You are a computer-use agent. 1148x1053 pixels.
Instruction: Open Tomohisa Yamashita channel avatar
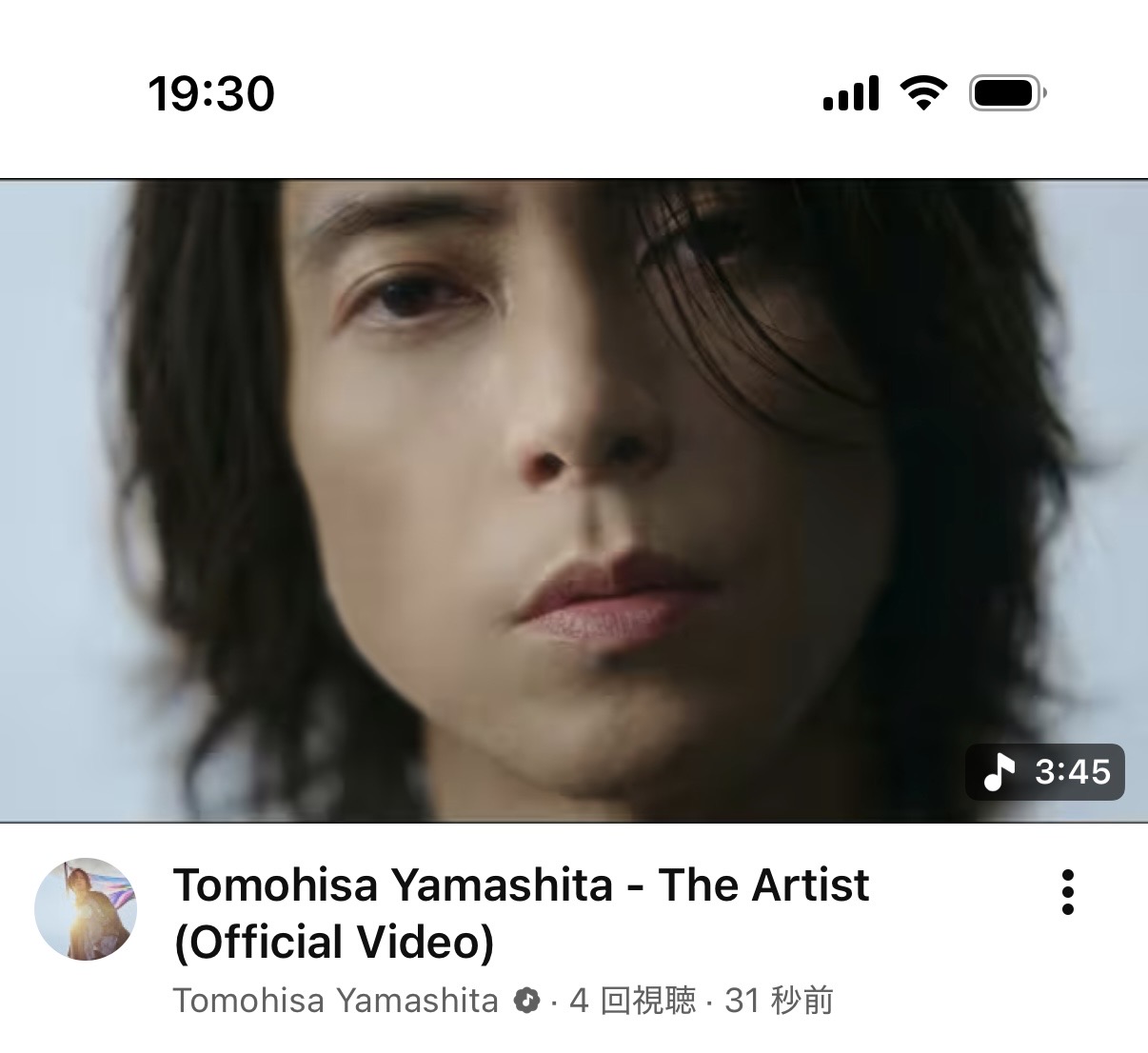coord(86,909)
